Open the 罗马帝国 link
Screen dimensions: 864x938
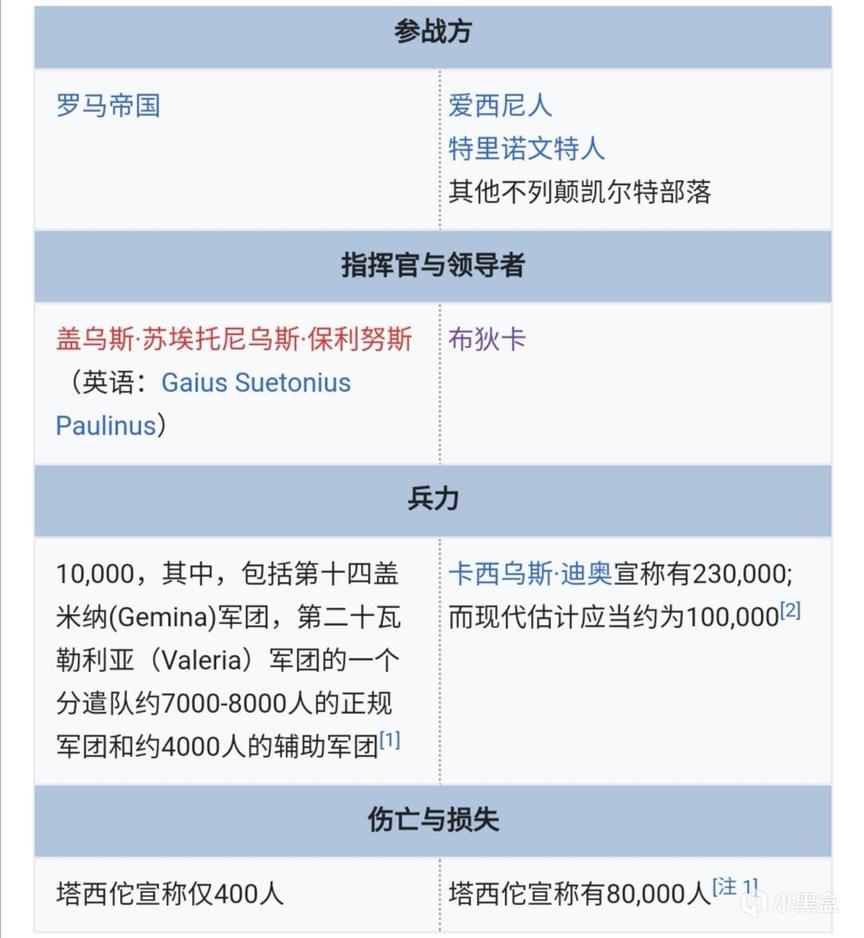108,105
